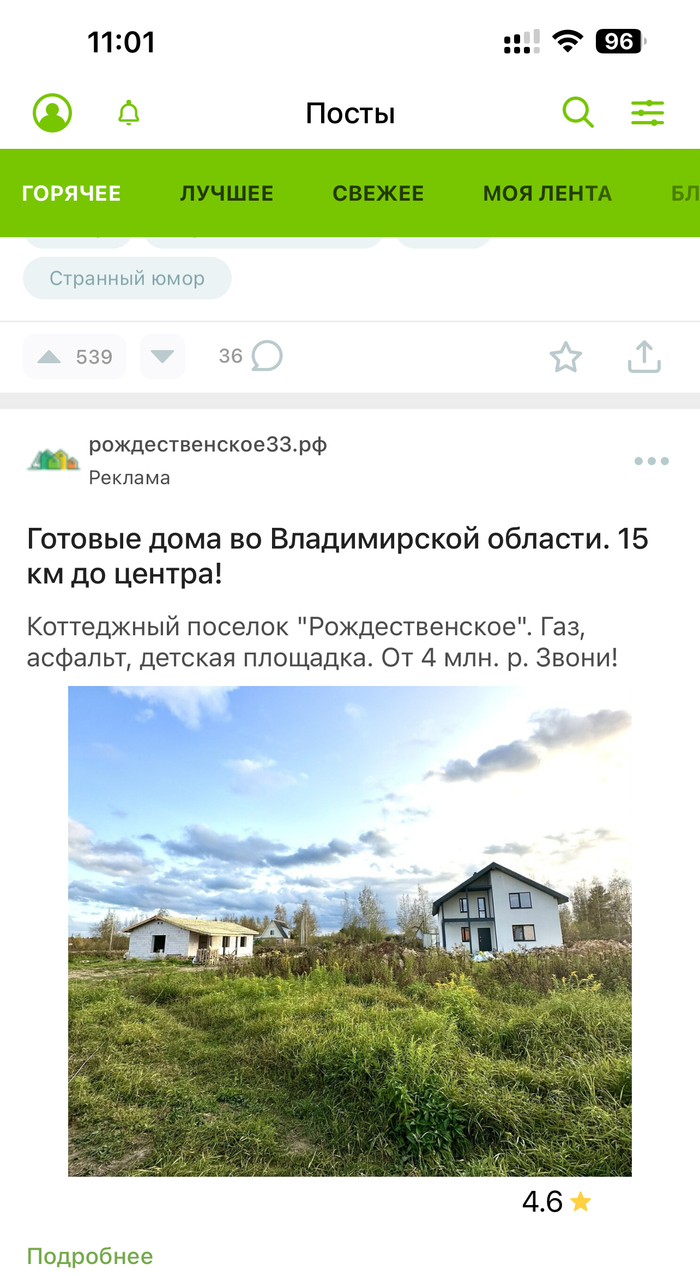Viewport: 700px width, 1276px height.
Task: Switch to the Горячее tab
Action: coord(71,194)
